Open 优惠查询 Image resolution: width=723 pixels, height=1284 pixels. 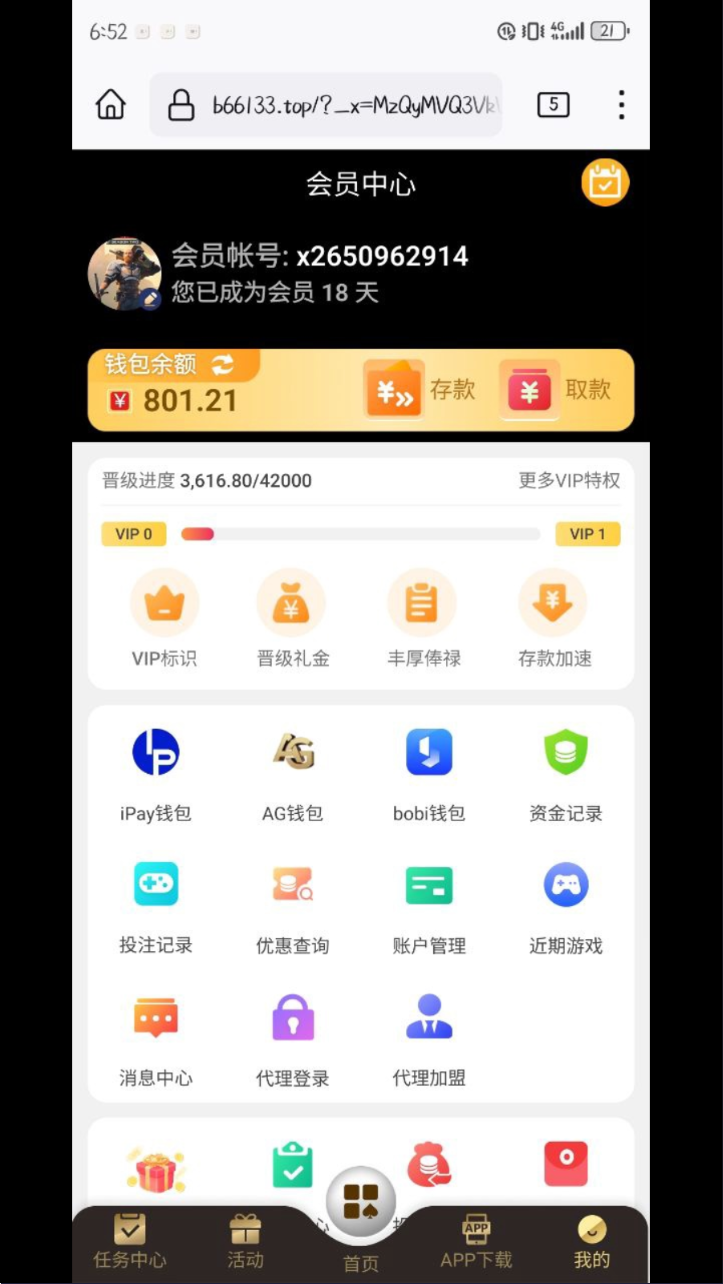292,908
